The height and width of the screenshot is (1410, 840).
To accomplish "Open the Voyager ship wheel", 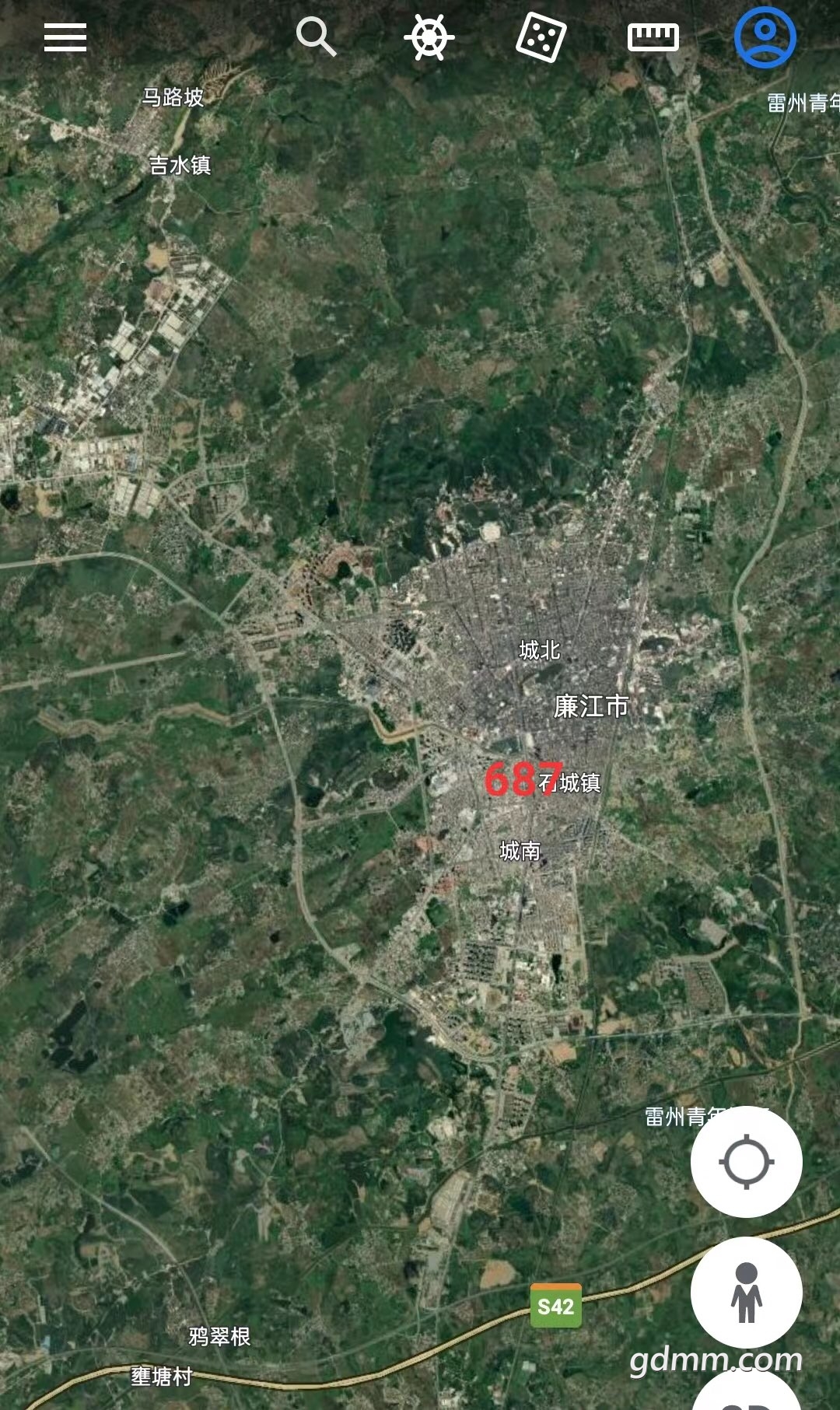I will 429,37.
